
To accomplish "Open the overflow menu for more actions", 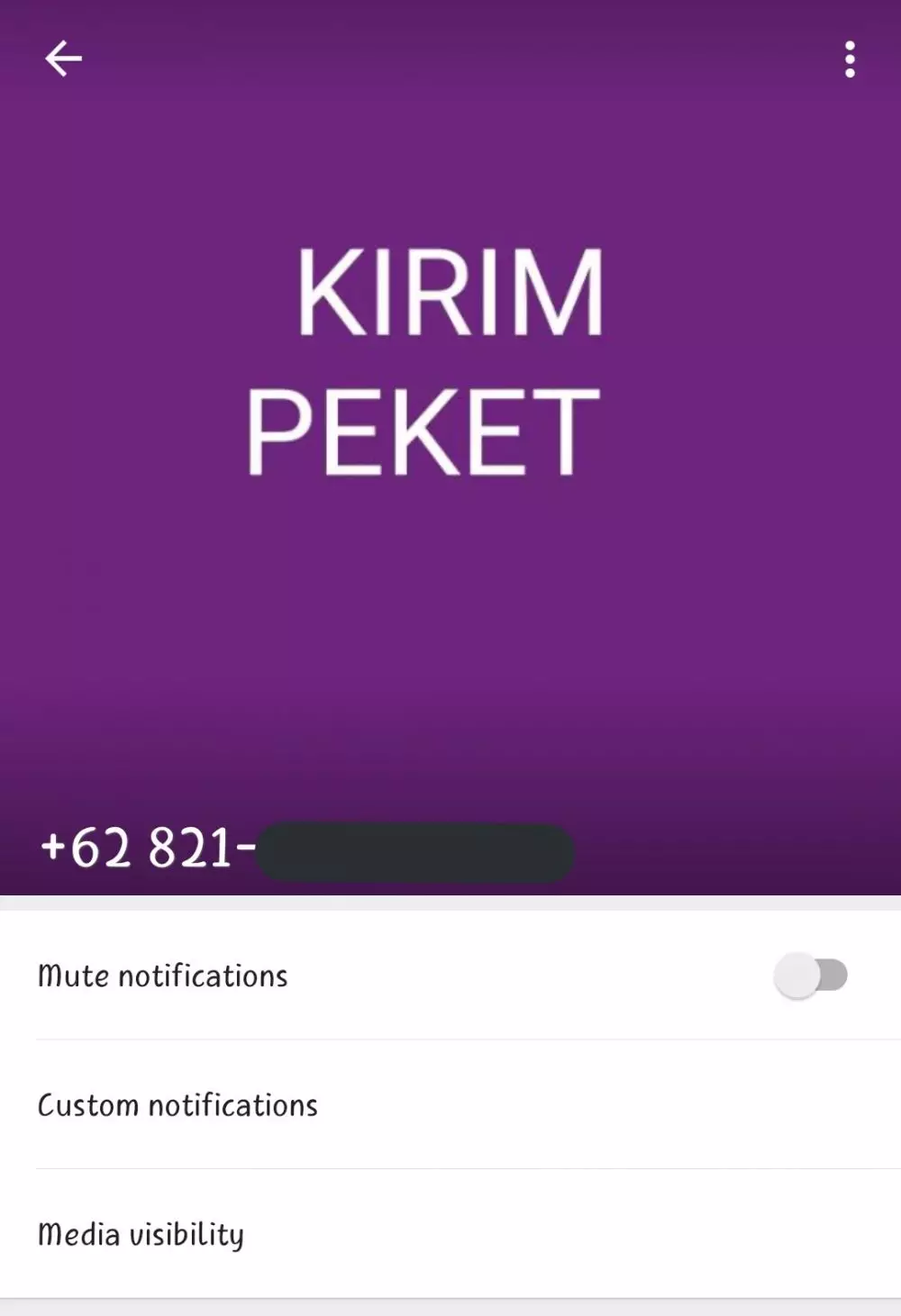I will [x=847, y=59].
